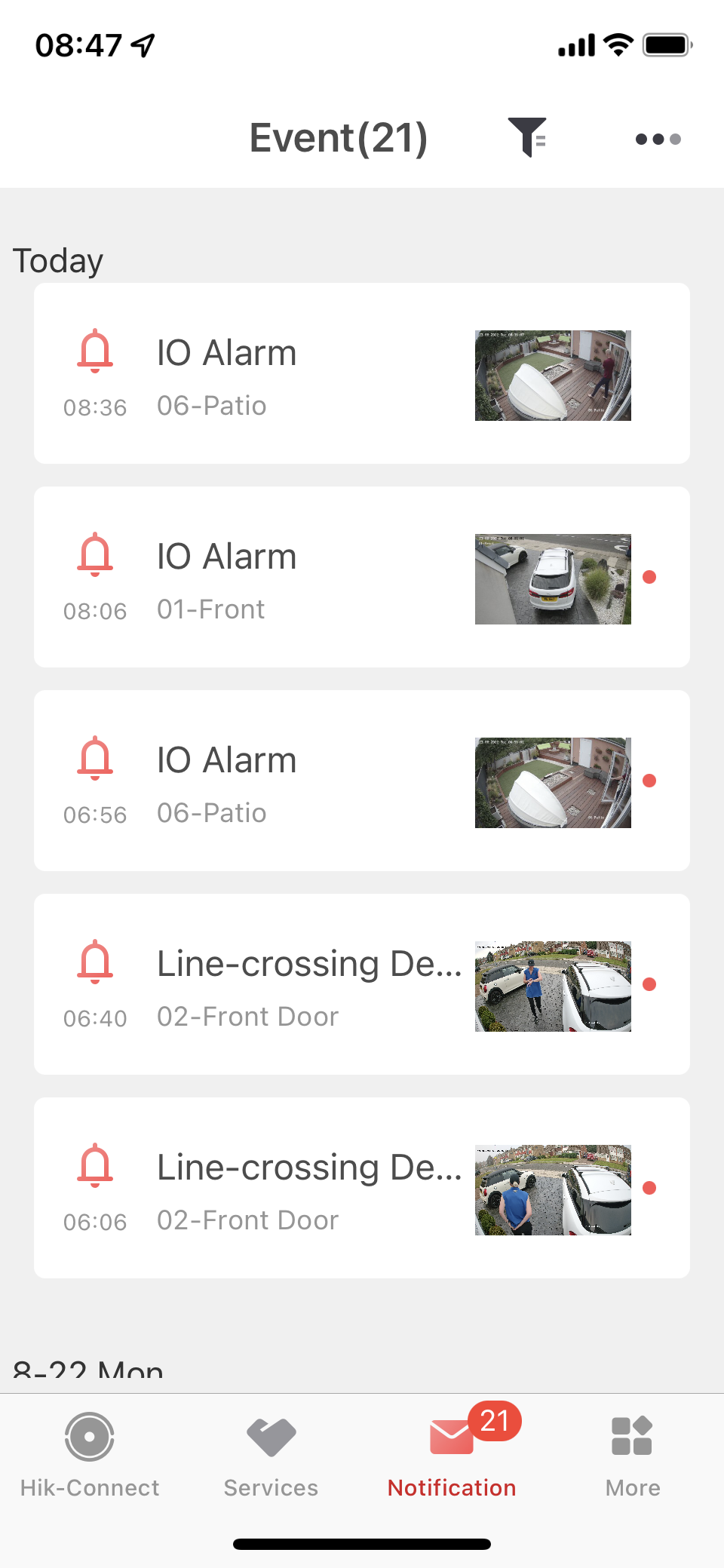Screen dimensions: 724x1568
Task: Open the event filter icon
Action: pos(527,138)
